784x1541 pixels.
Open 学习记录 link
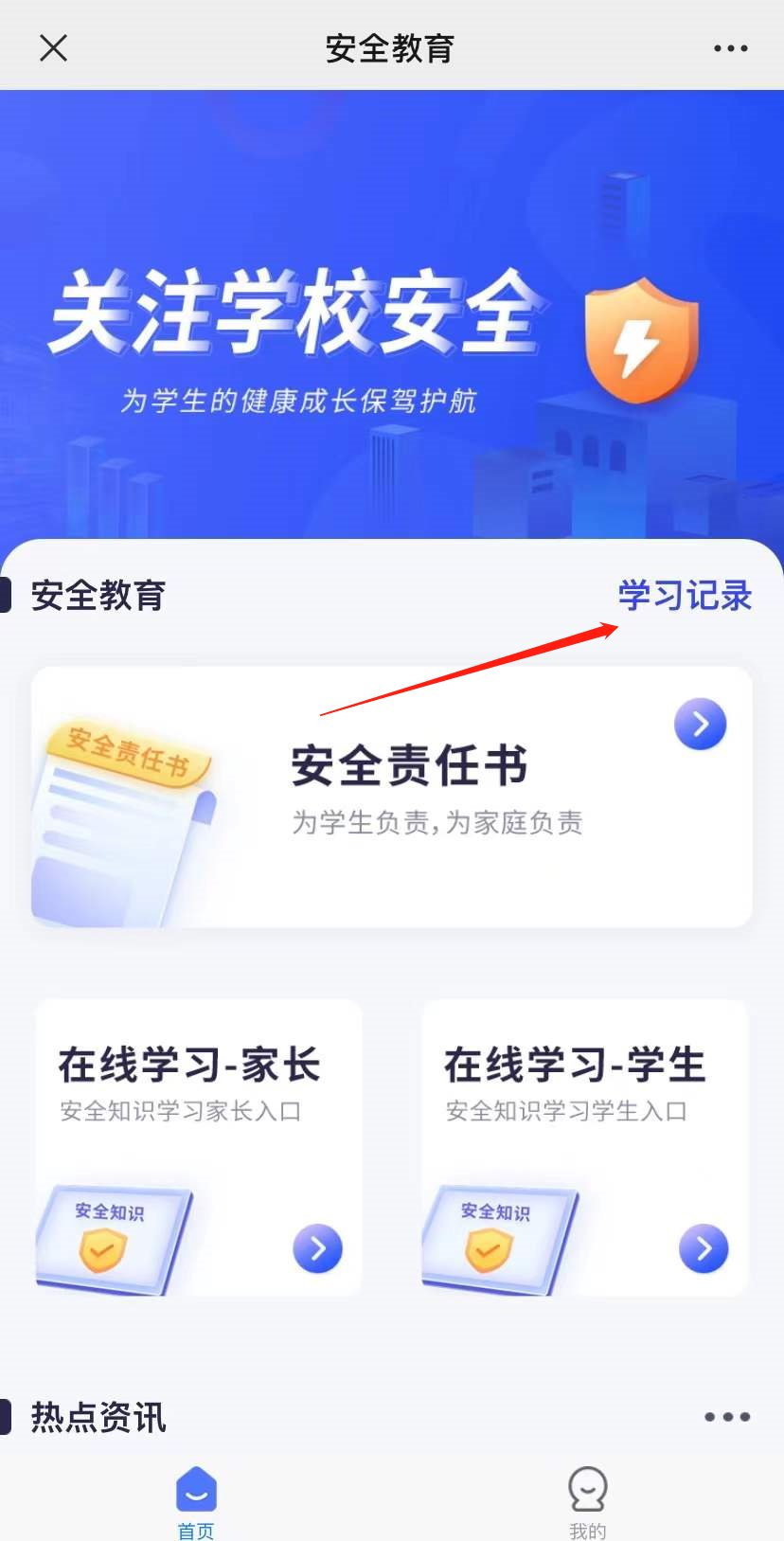coord(685,596)
